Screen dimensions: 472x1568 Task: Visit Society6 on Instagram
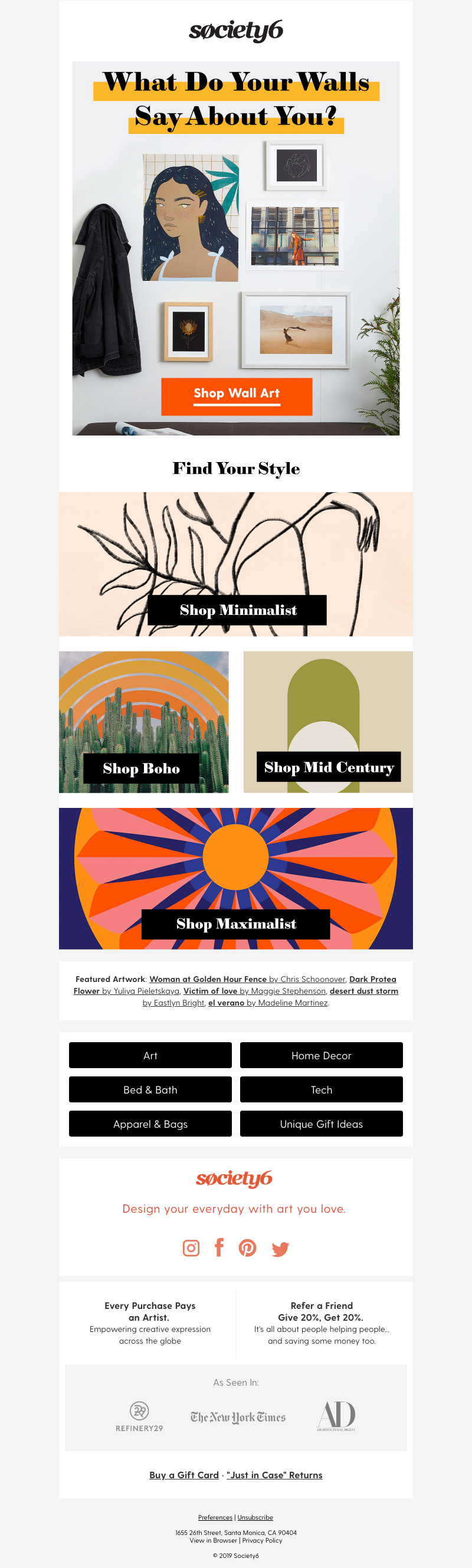(x=191, y=1248)
